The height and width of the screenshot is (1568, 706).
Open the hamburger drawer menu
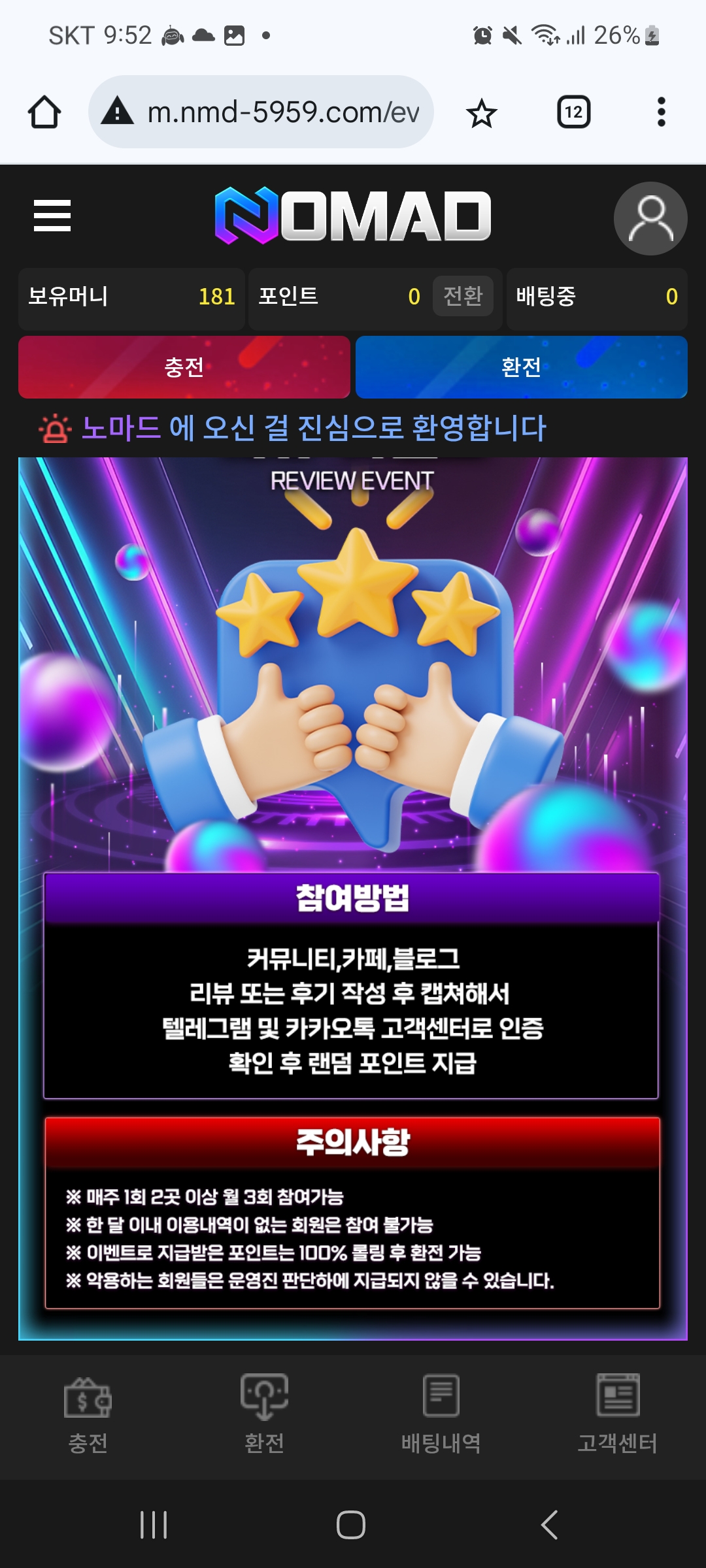tap(52, 216)
